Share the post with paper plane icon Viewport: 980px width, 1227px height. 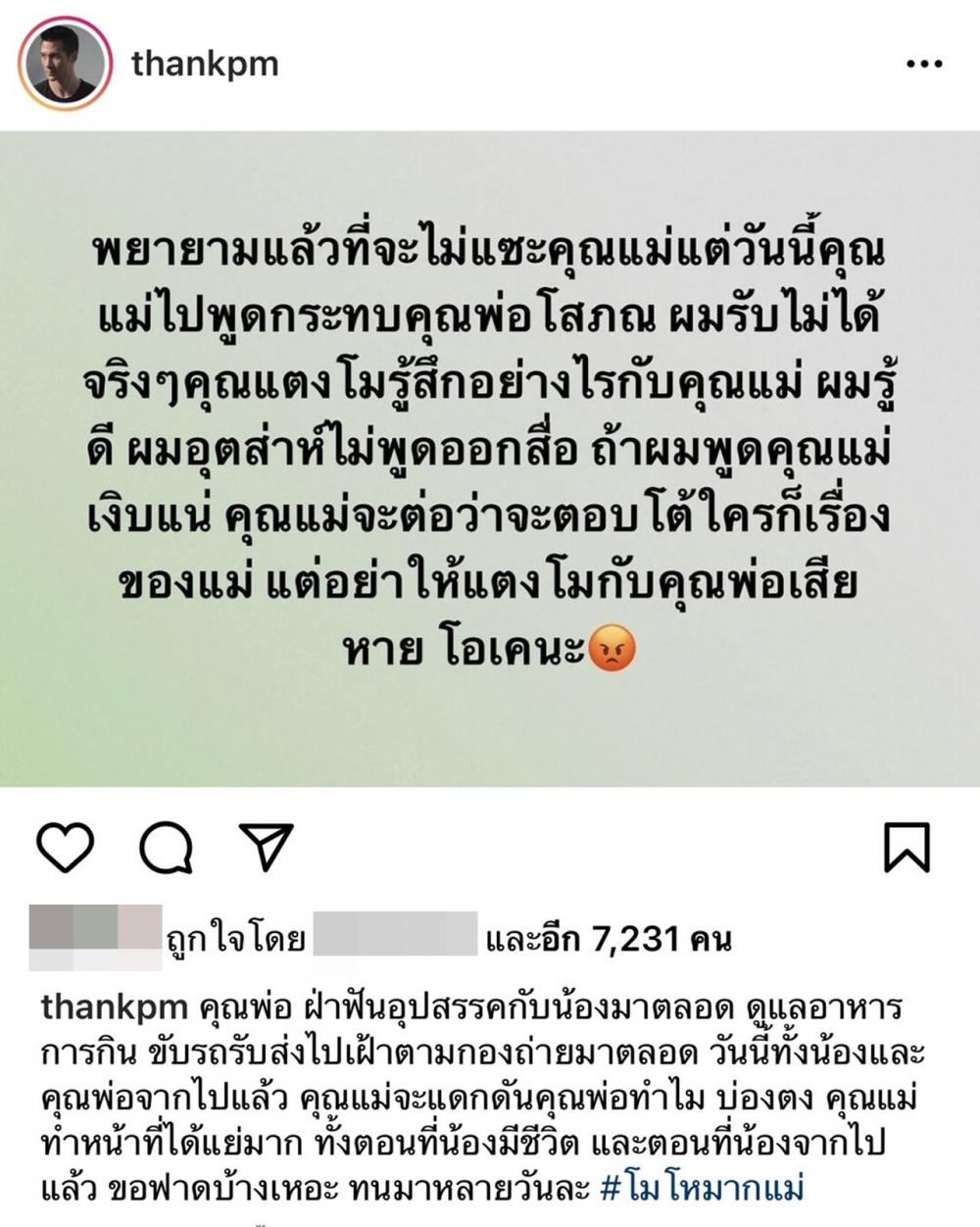[267, 846]
